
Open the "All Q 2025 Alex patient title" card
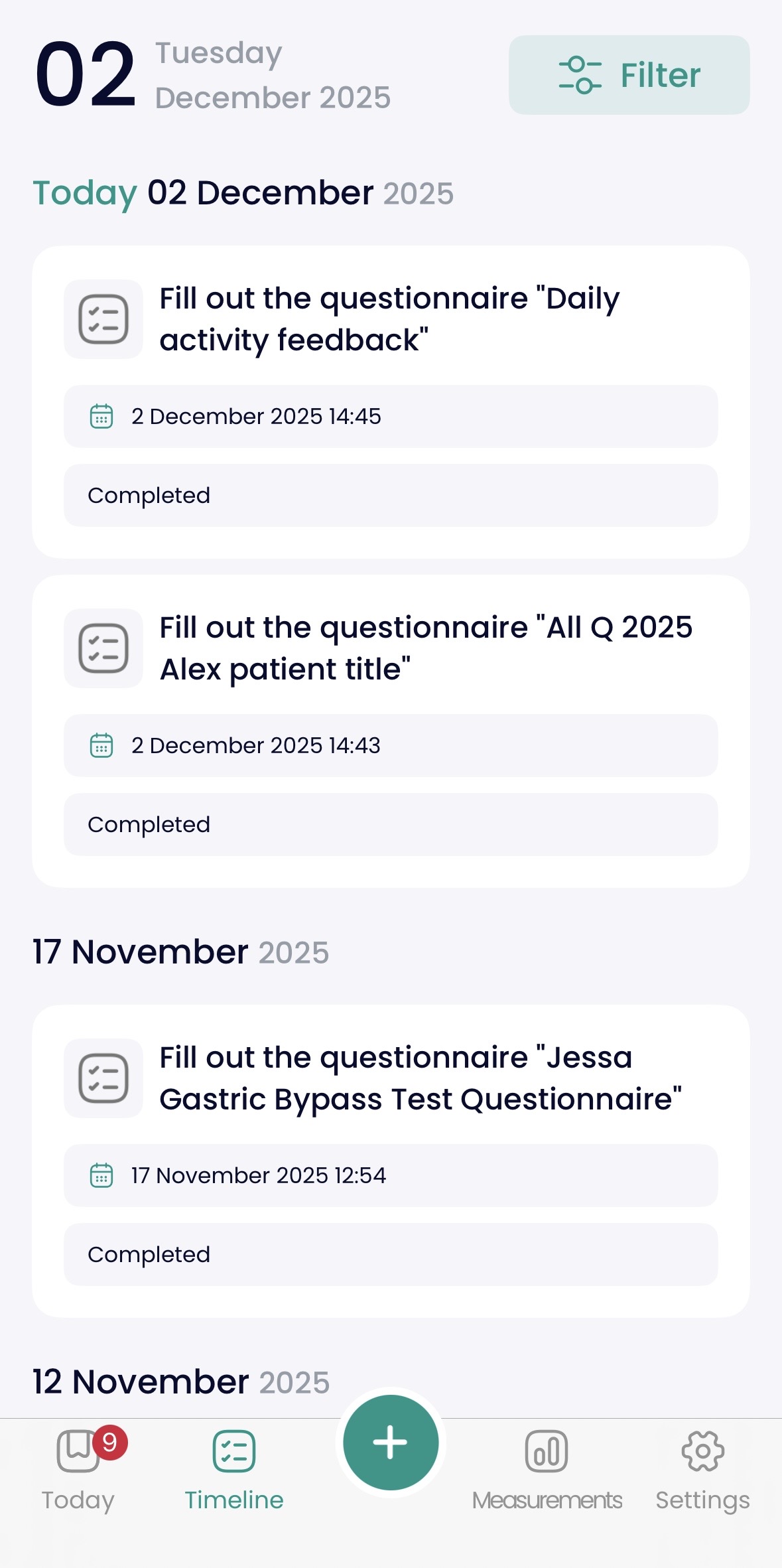coord(390,648)
